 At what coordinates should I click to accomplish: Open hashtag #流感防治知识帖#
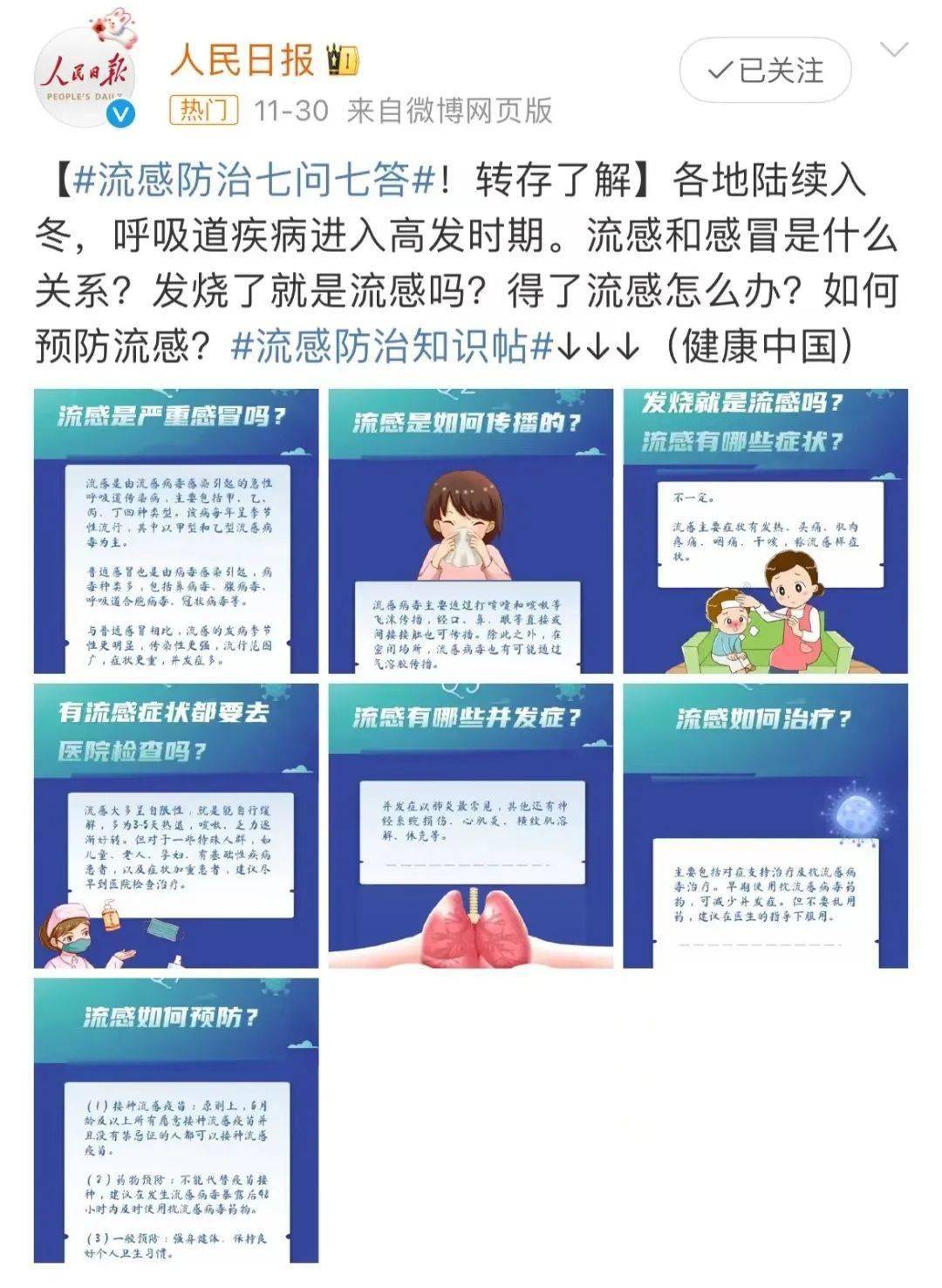(x=392, y=346)
